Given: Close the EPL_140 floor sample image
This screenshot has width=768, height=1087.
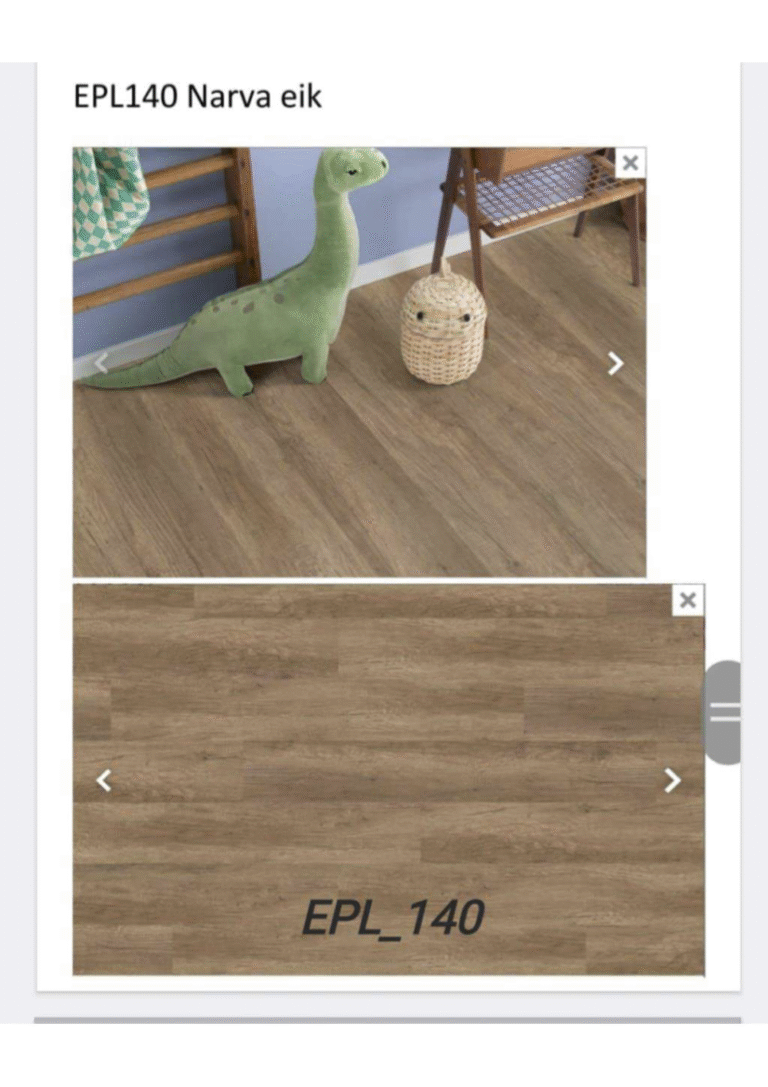Looking at the screenshot, I should 687,600.
